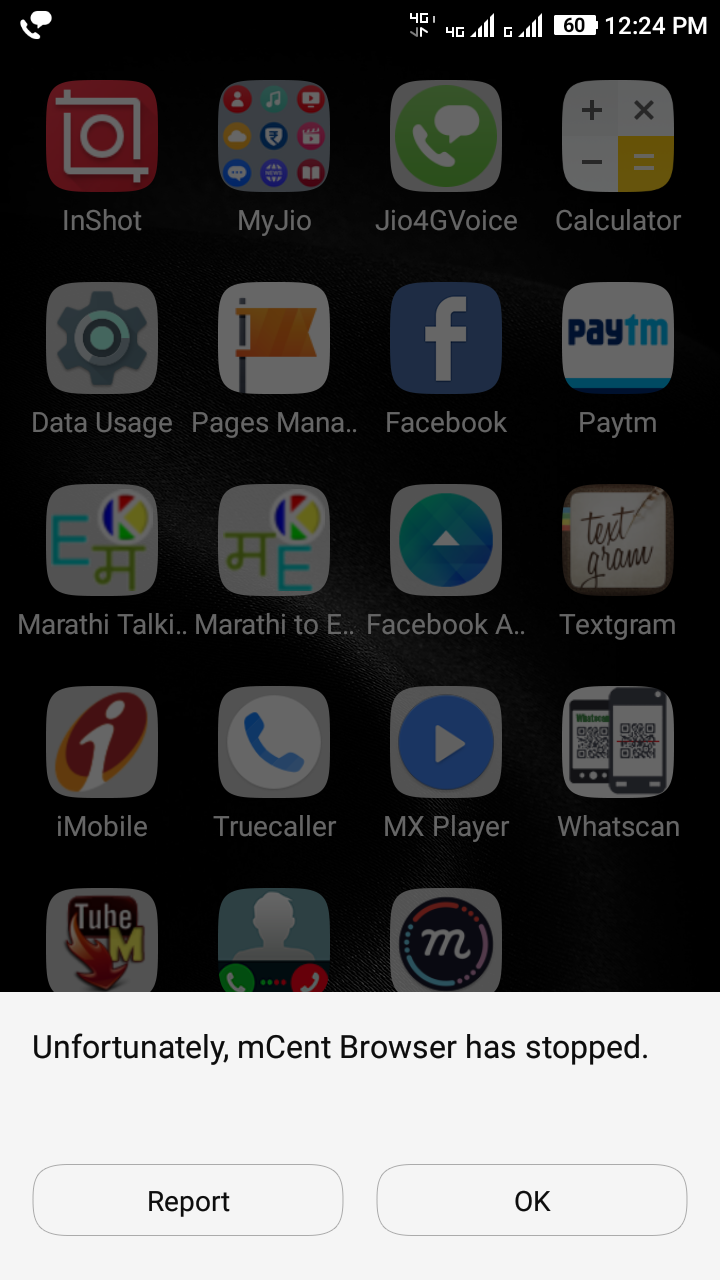720x1280 pixels.
Task: Open Data Usage settings
Action: pyautogui.click(x=101, y=337)
